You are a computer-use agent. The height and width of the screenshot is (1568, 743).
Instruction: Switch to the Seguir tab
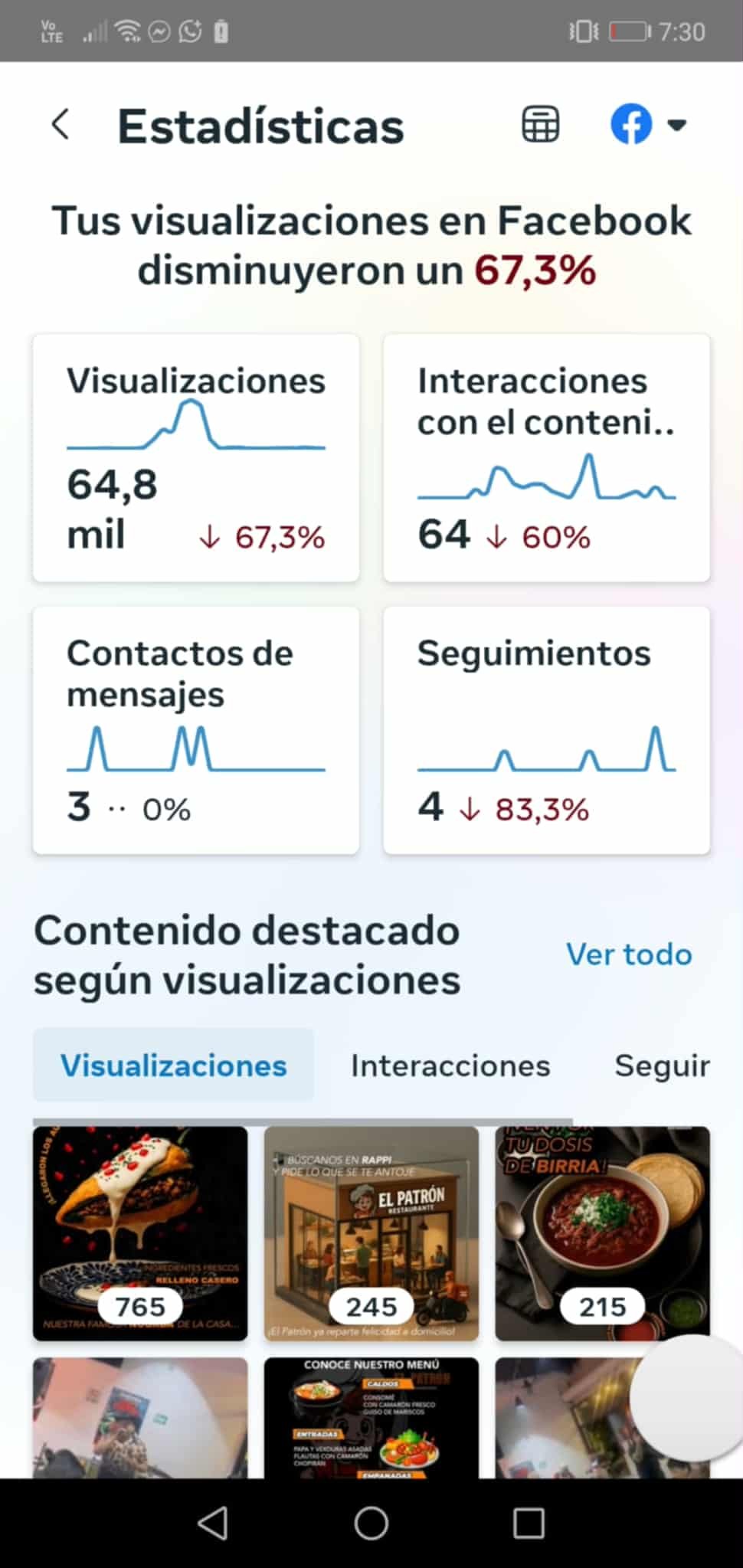[662, 1066]
